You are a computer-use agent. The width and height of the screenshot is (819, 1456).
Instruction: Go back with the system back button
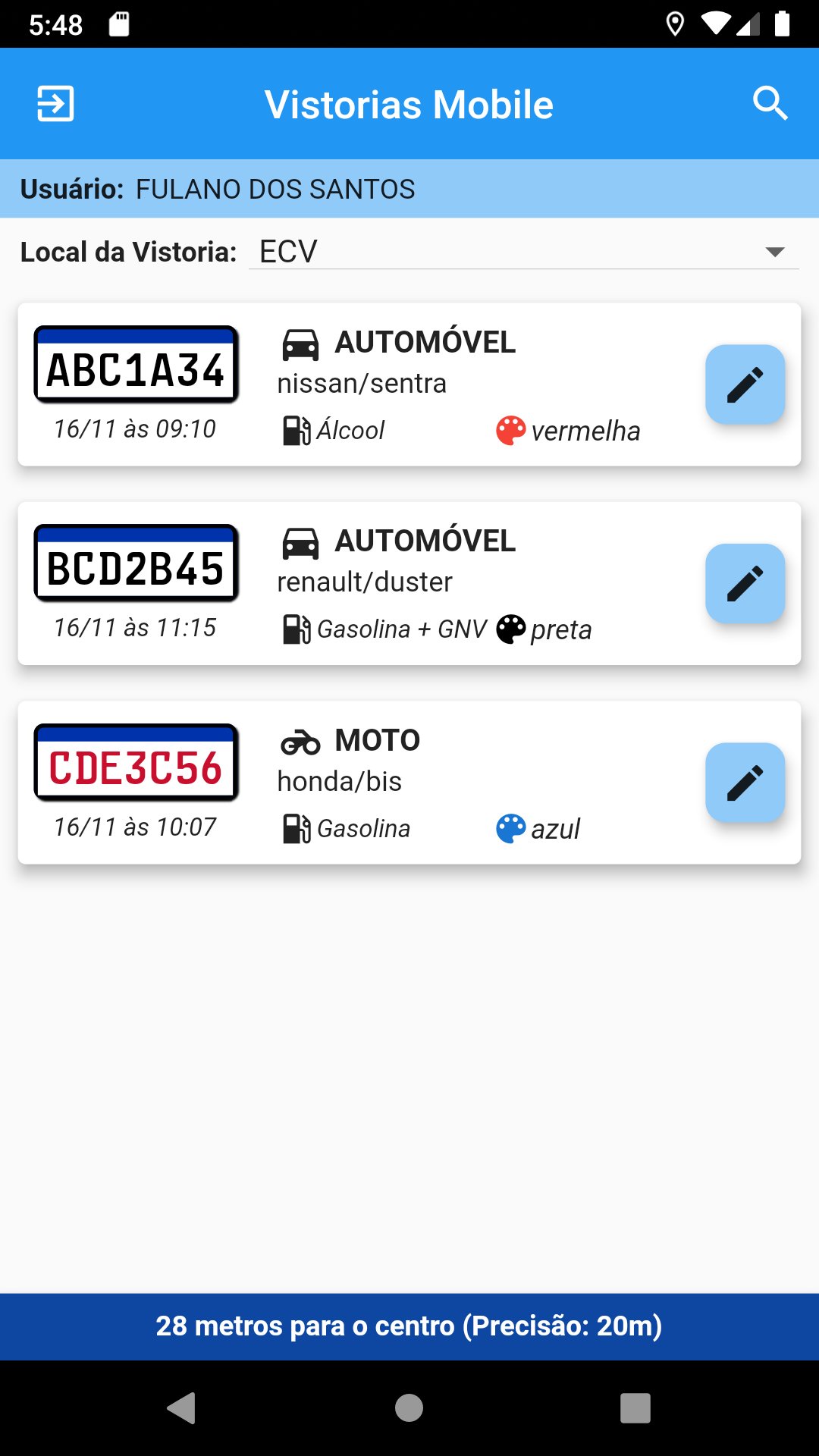[x=182, y=1408]
